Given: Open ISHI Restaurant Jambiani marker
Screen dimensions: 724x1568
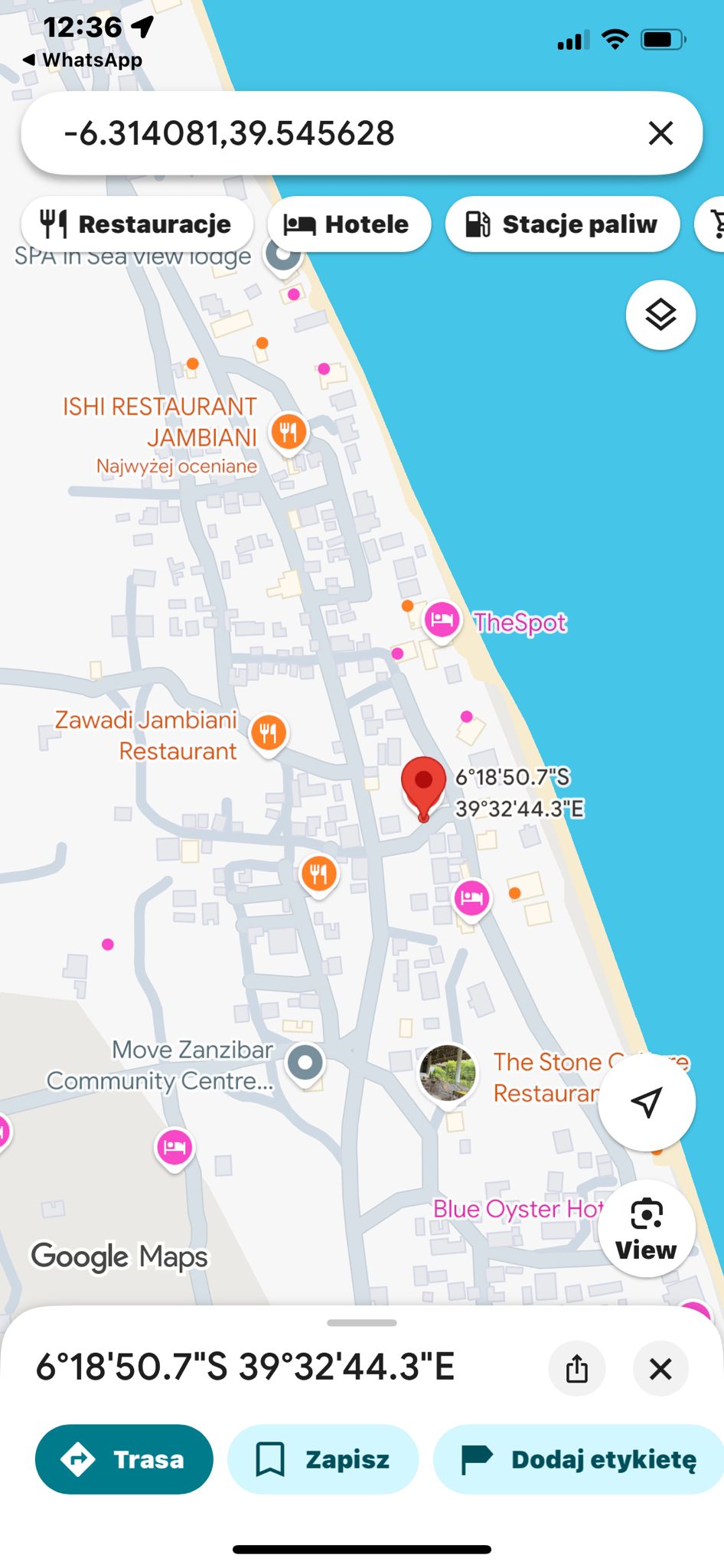Looking at the screenshot, I should click(x=289, y=433).
